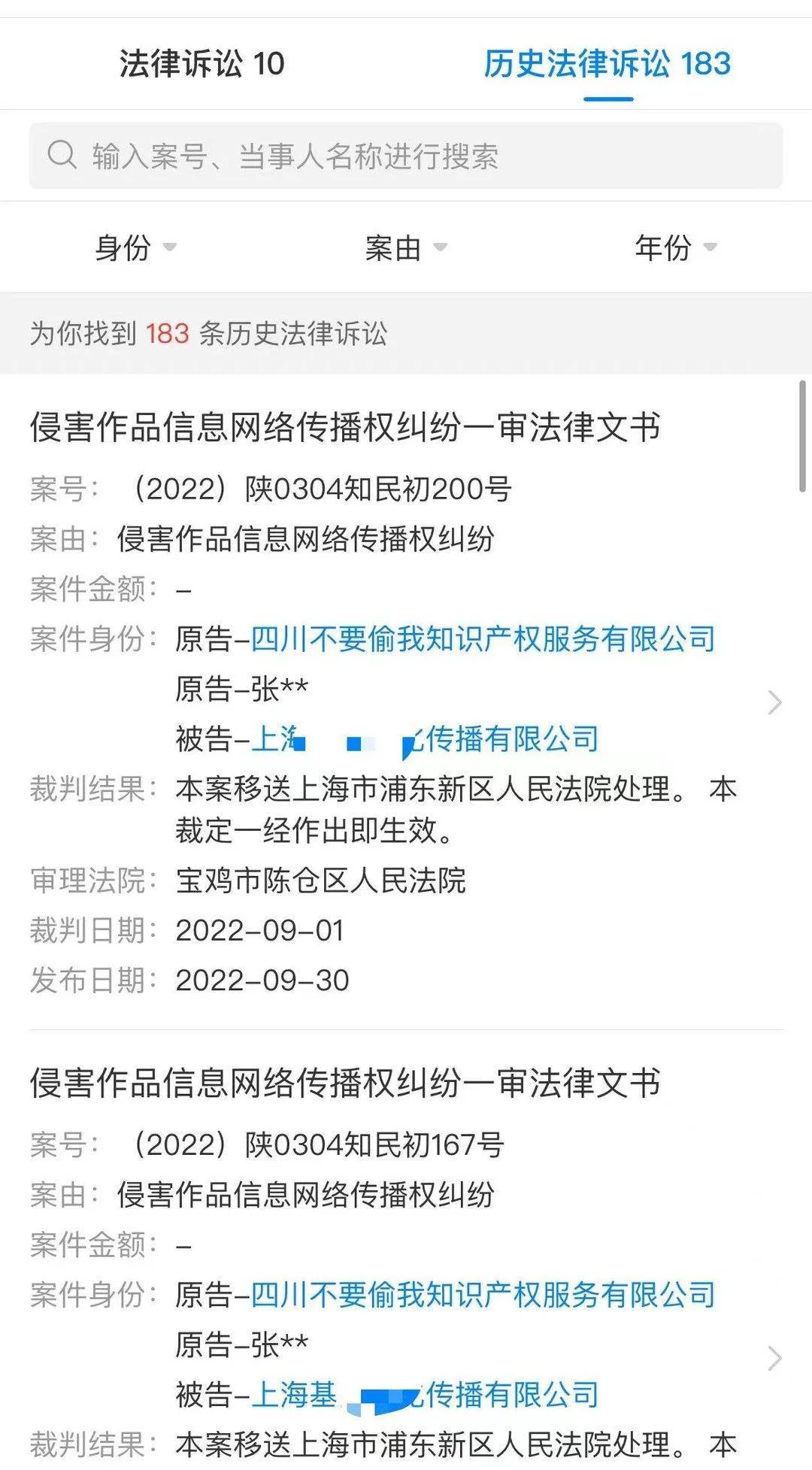The height and width of the screenshot is (1470, 812).
Task: Click the magnifying glass search icon
Action: click(62, 156)
